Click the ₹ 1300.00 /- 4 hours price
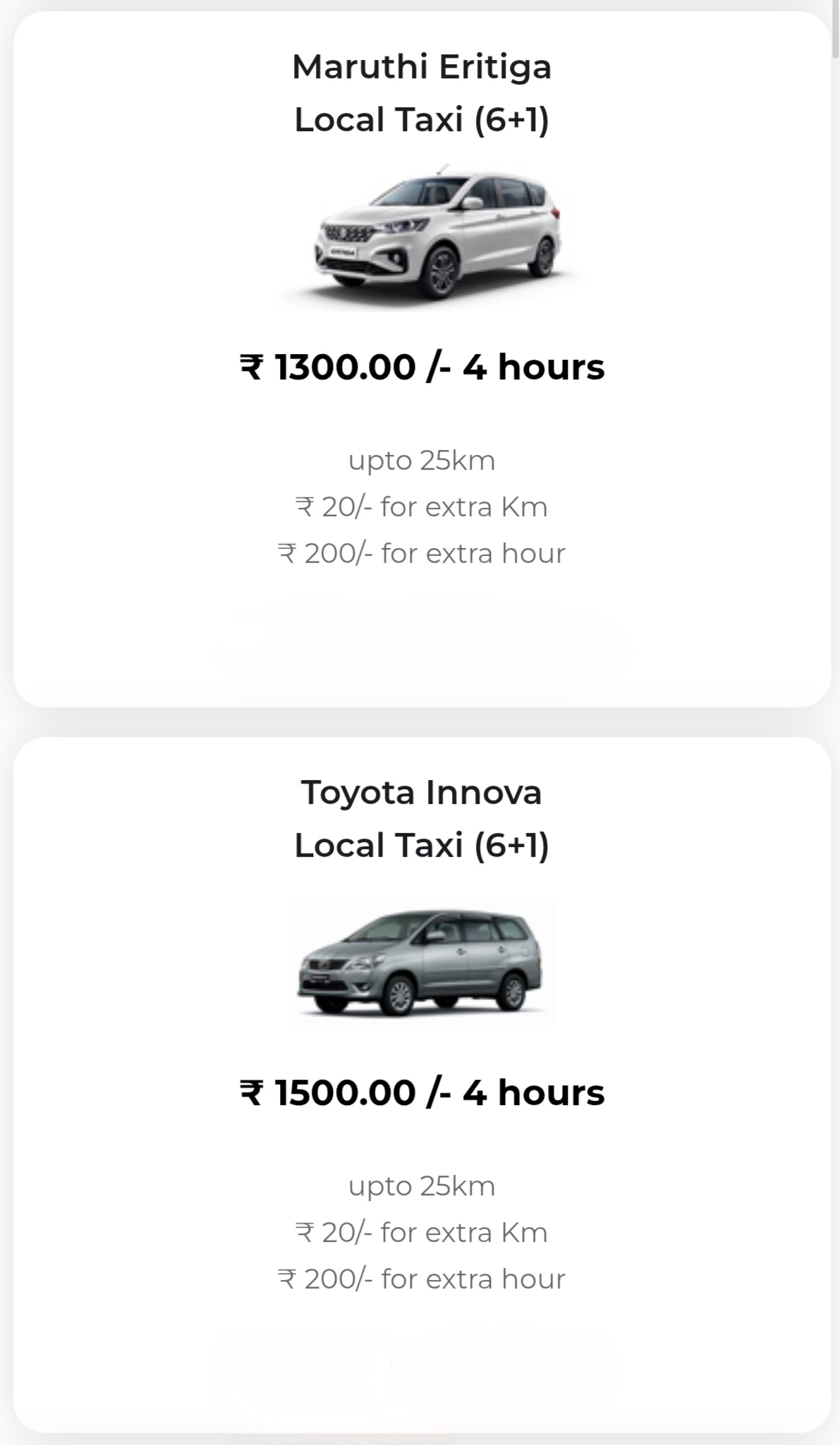 pos(420,366)
